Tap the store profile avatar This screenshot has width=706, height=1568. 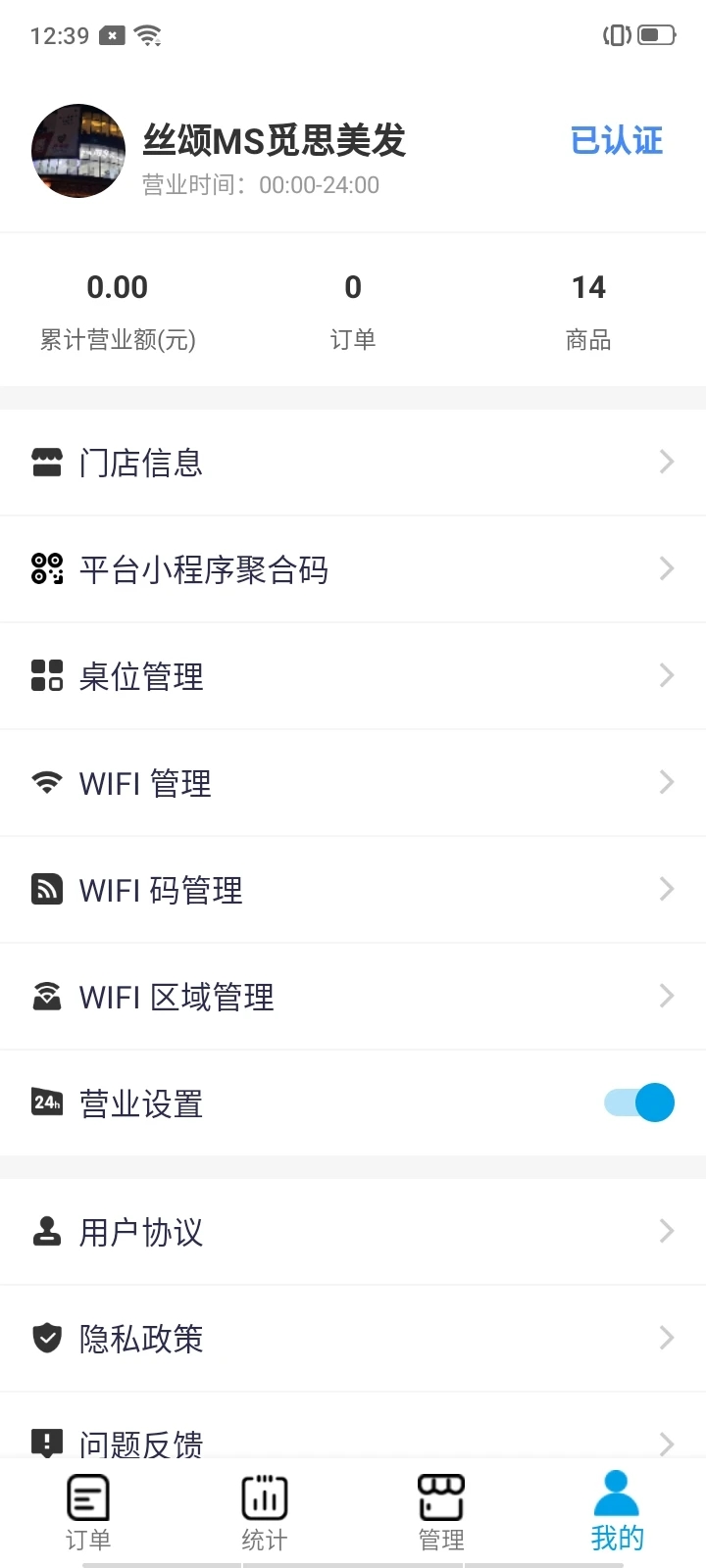tap(78, 151)
